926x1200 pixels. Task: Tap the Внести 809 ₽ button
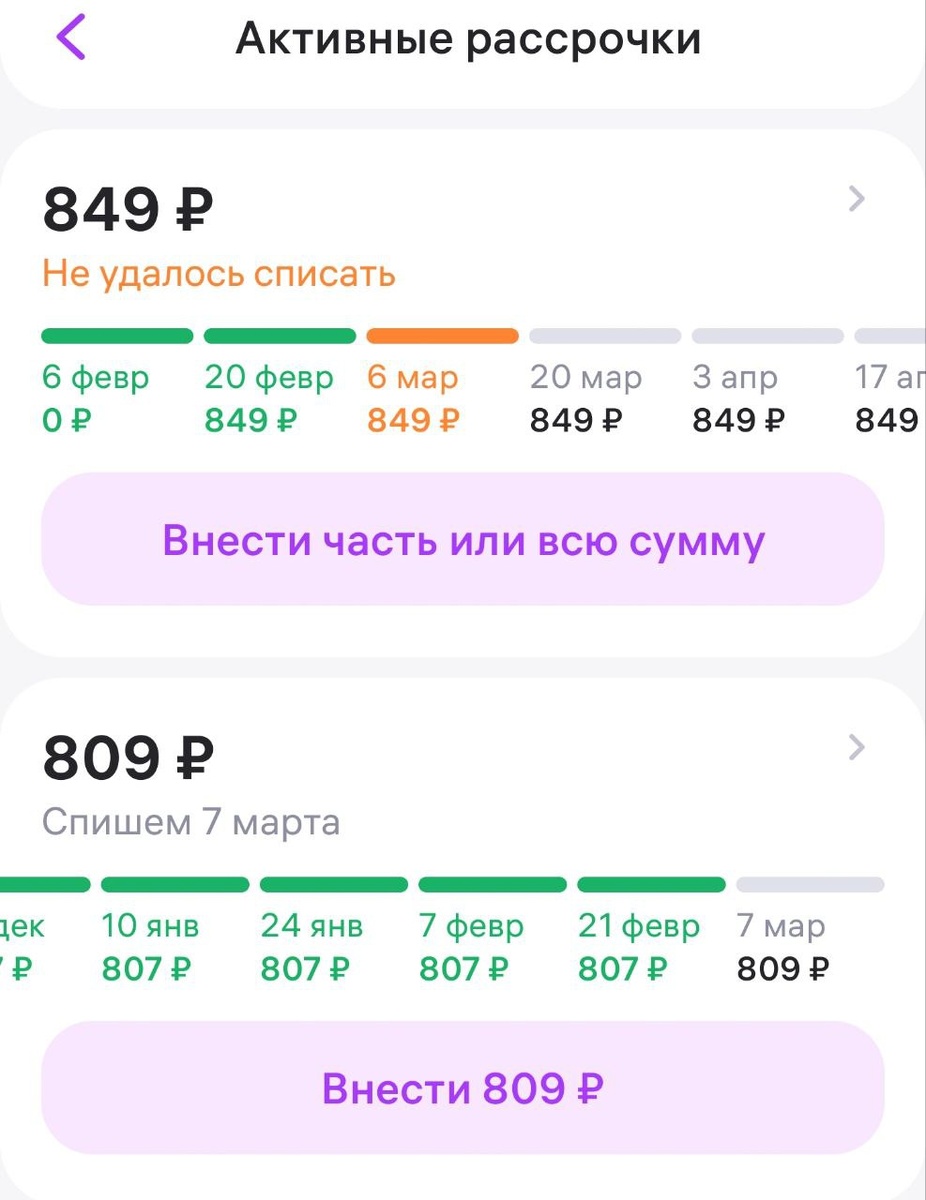(x=463, y=1088)
